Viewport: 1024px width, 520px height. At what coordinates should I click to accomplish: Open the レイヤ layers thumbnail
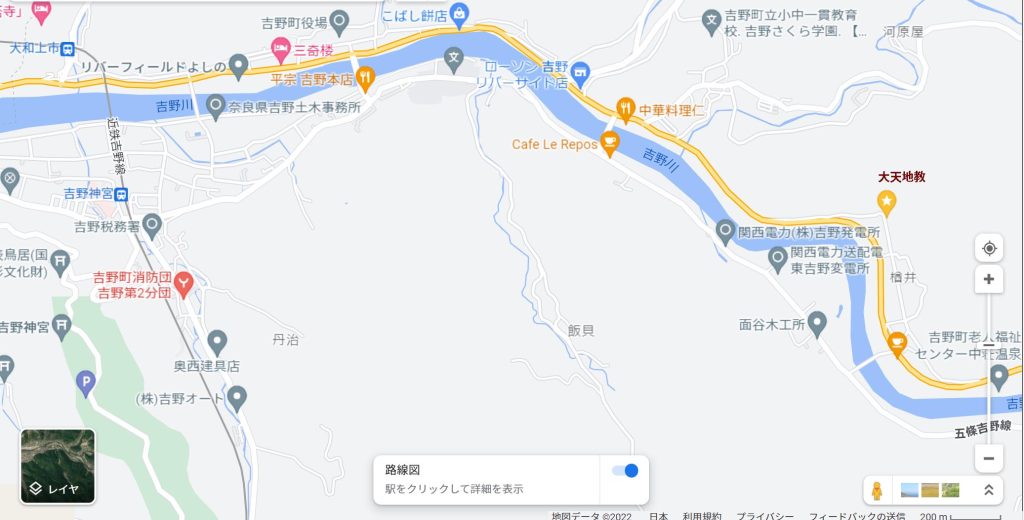click(58, 465)
